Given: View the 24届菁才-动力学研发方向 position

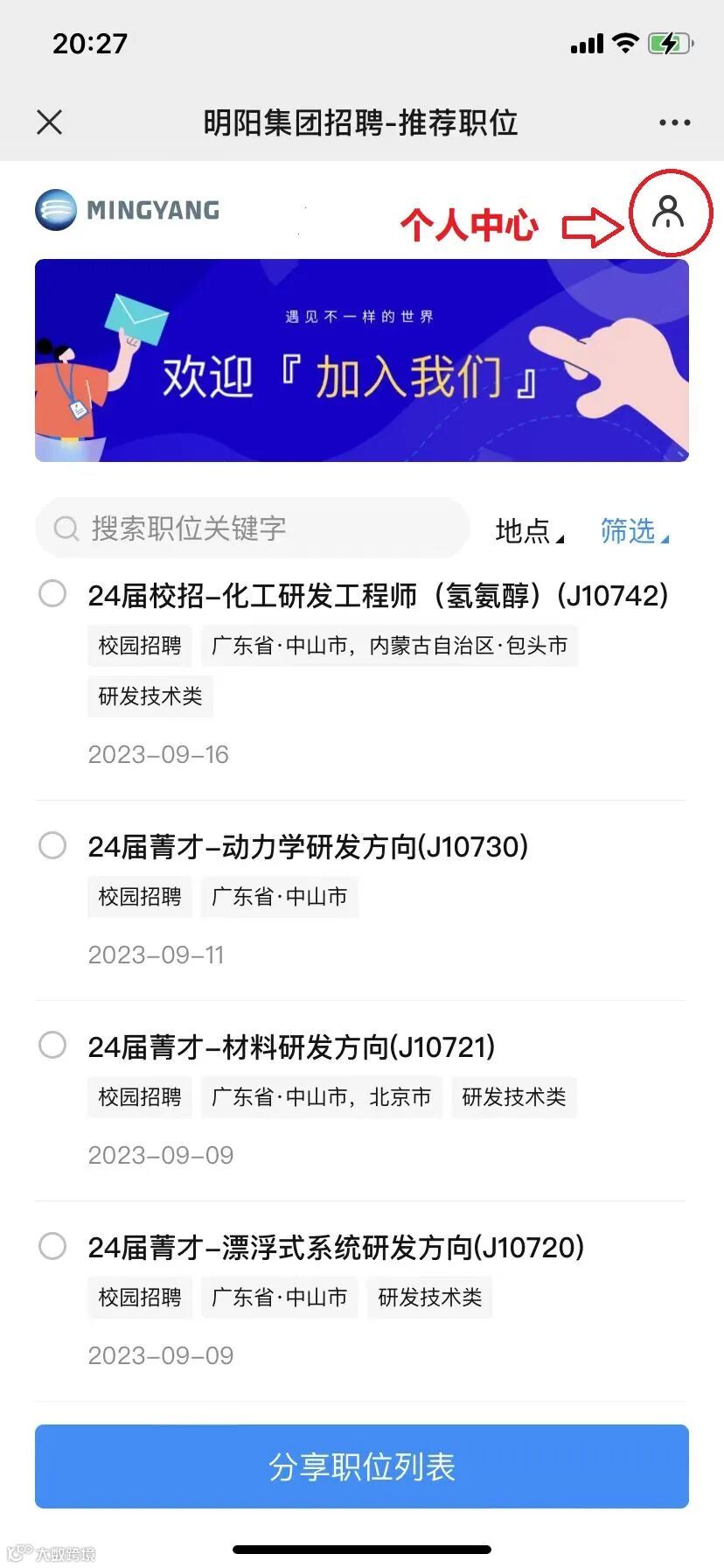Looking at the screenshot, I should tap(308, 847).
